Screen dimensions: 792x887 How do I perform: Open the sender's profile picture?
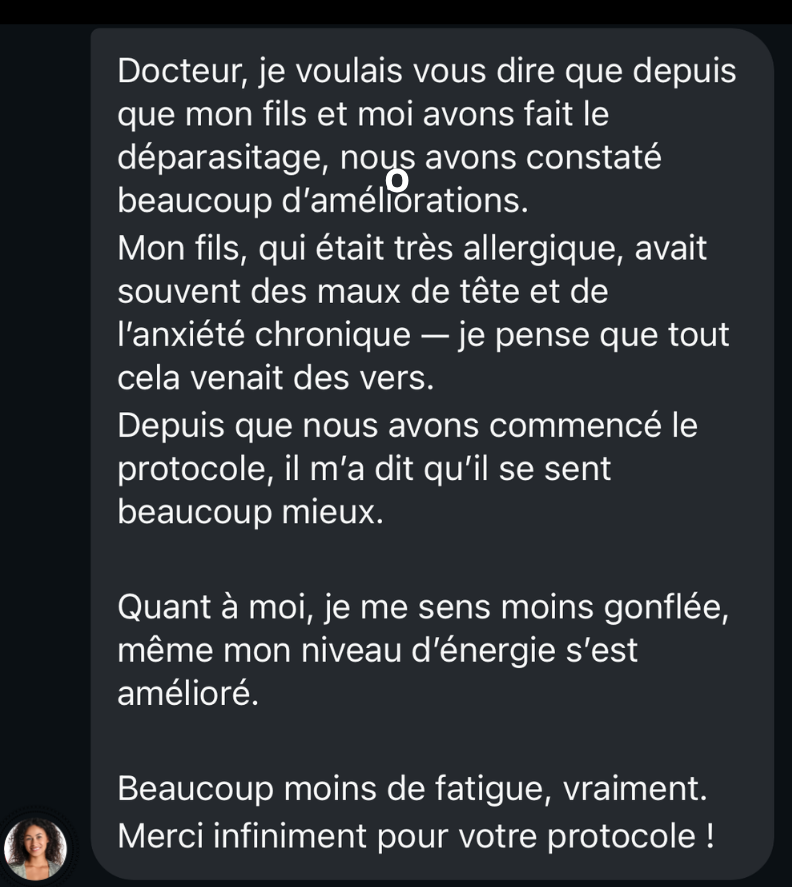35,848
